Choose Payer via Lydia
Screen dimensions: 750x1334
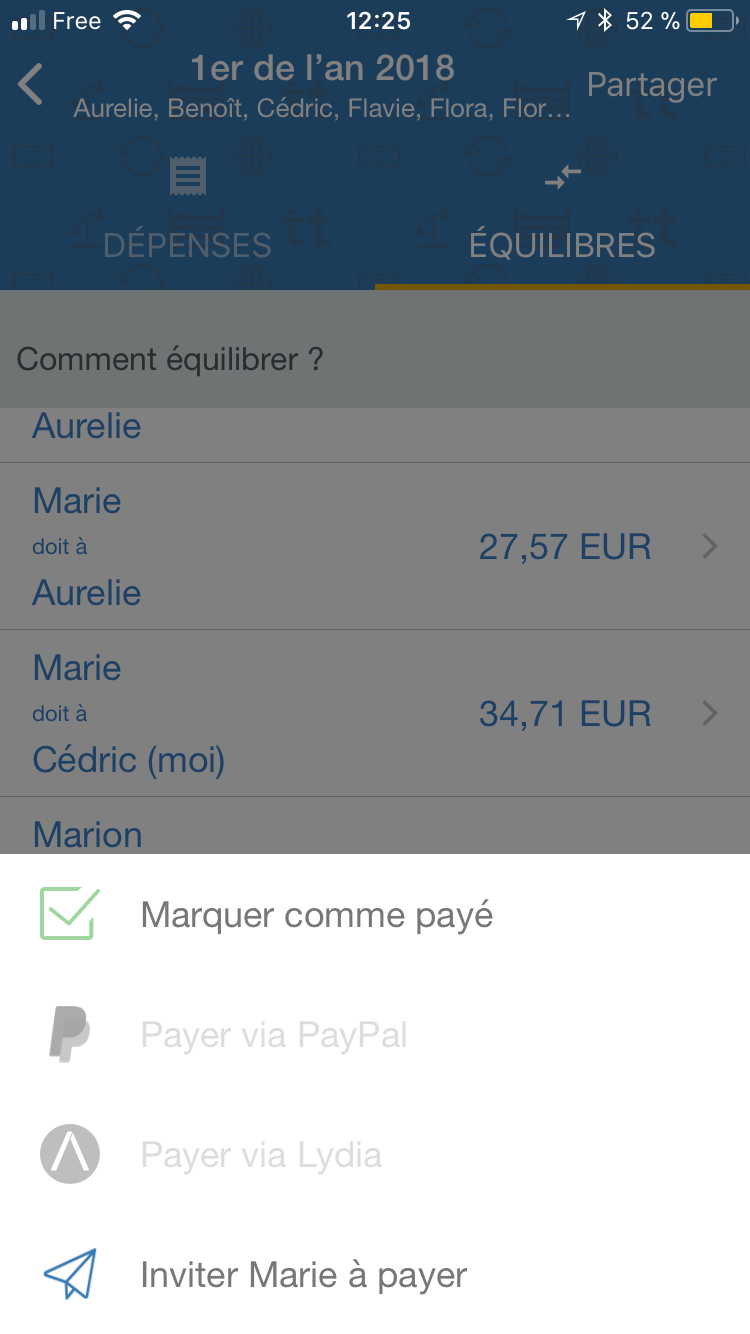point(261,1155)
